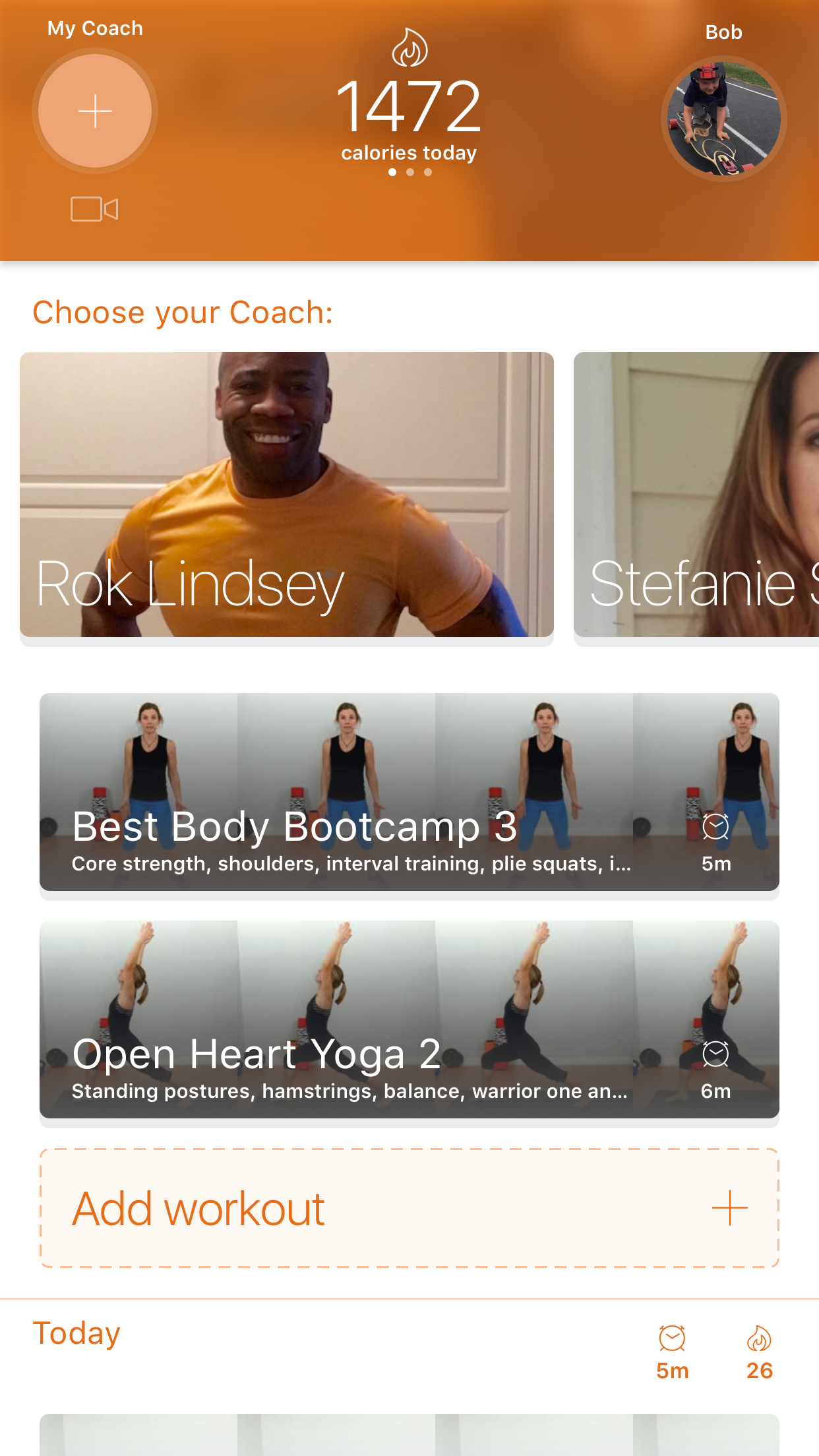Open Bob's profile picture
The height and width of the screenshot is (1456, 819).
pyautogui.click(x=723, y=119)
